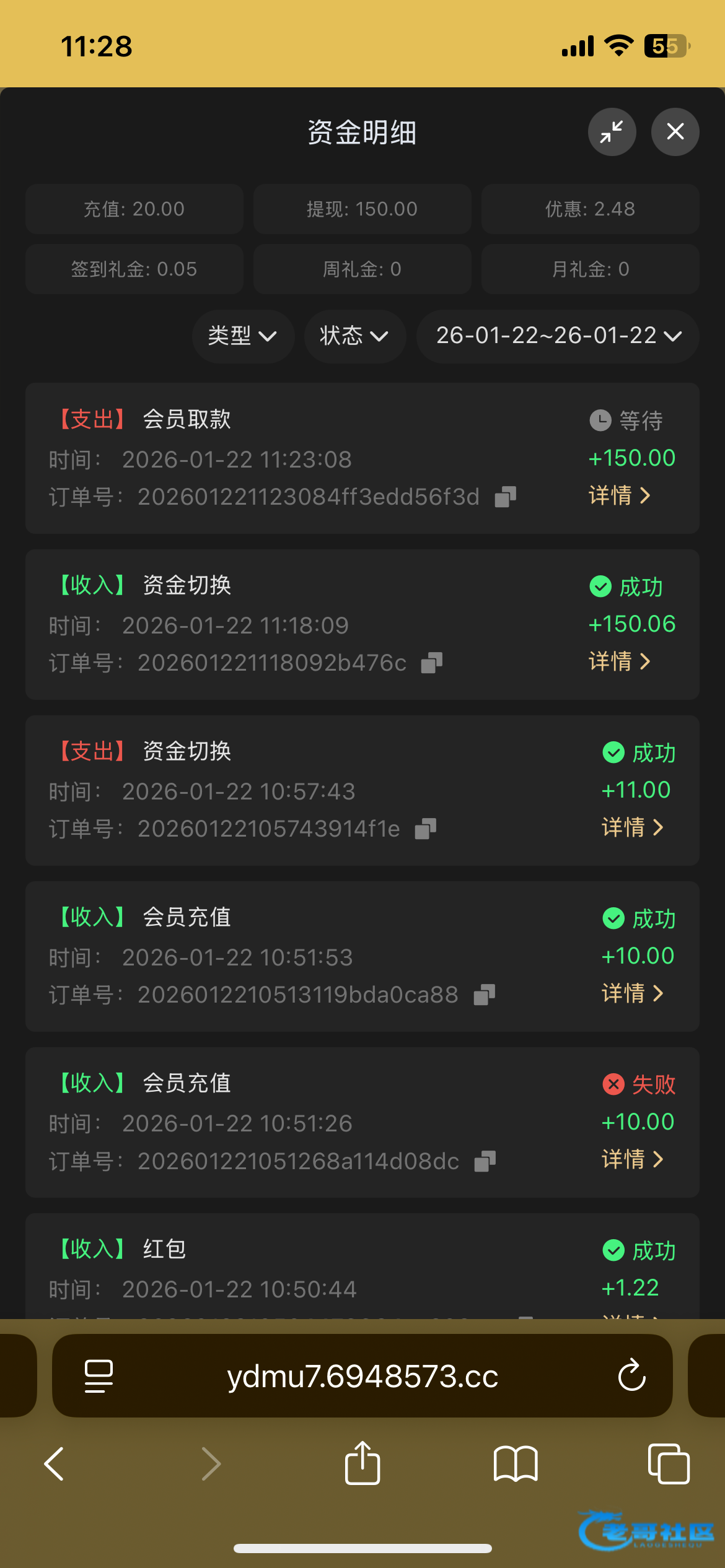Show all open browser tabs
Viewport: 725px width, 1568px height.
coord(668,1464)
